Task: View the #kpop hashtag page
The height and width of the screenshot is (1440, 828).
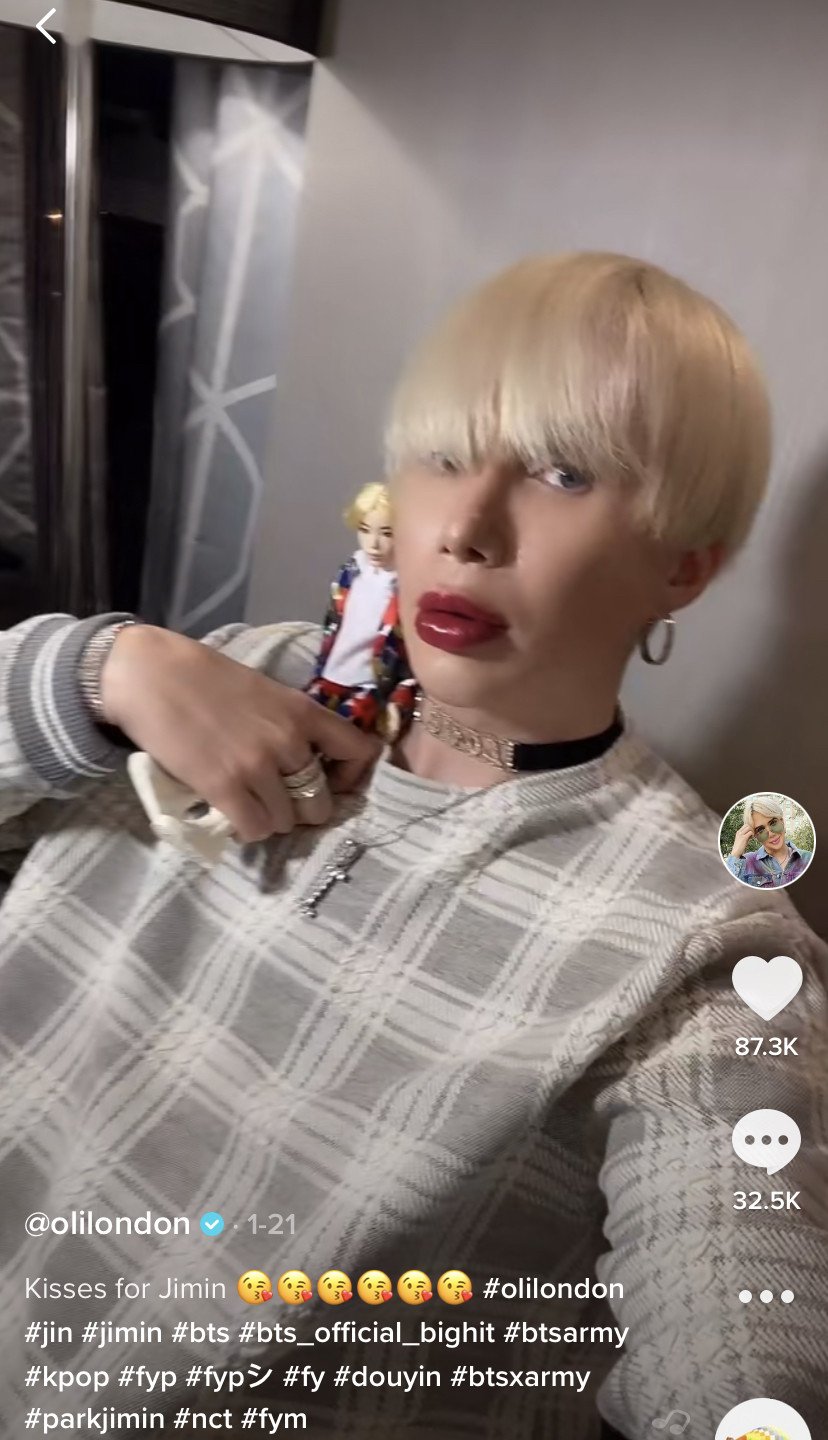Action: tap(66, 1377)
